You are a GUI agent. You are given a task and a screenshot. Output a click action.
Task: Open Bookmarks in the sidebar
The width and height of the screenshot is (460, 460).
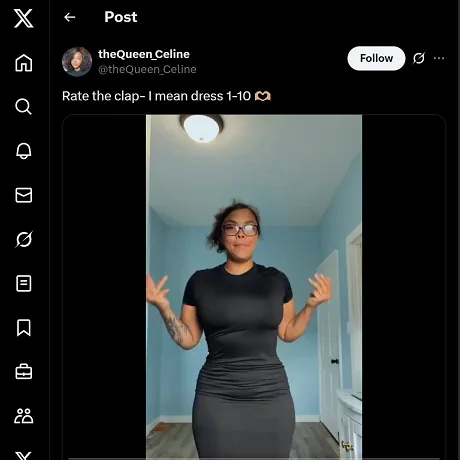pyautogui.click(x=24, y=328)
